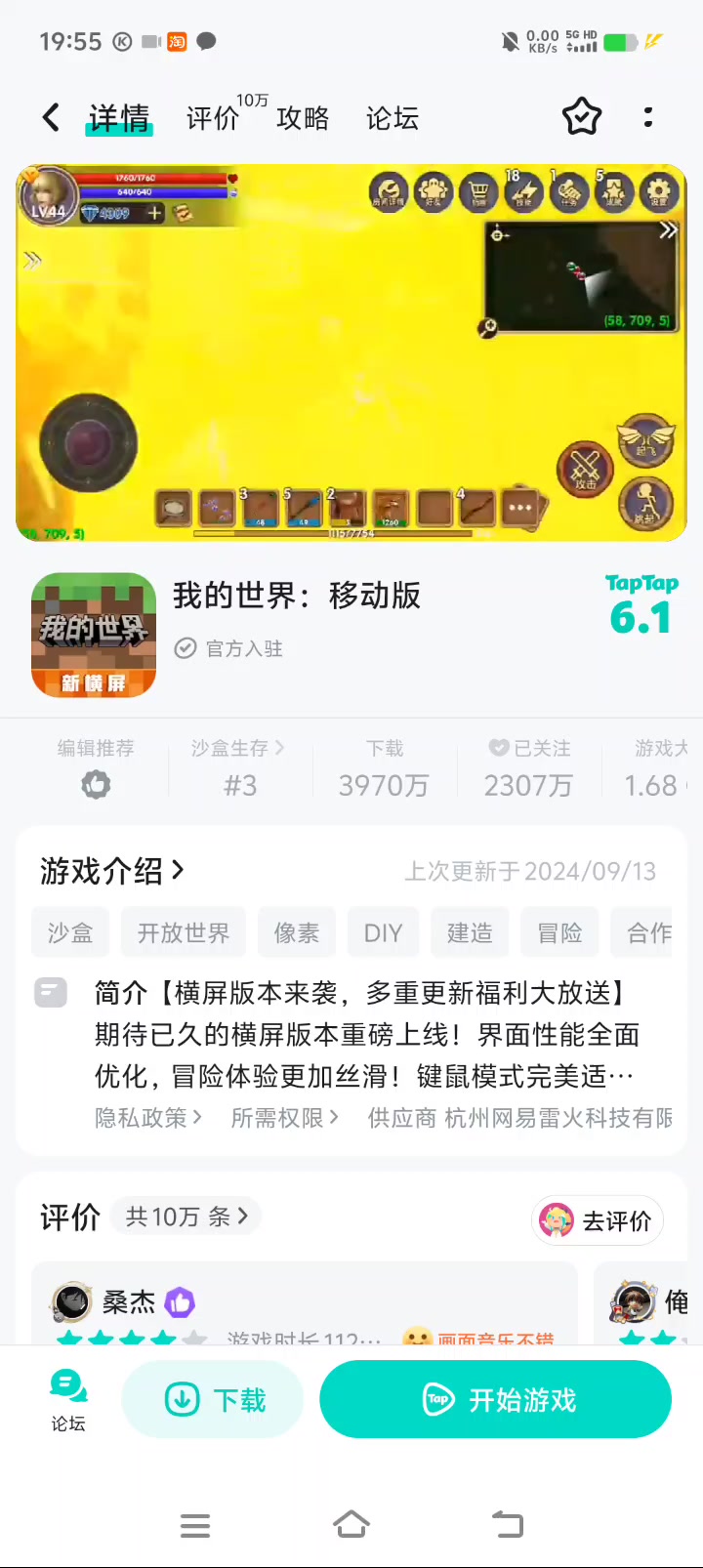View 所需权限 details
This screenshot has width=703, height=1568.
(x=285, y=1118)
